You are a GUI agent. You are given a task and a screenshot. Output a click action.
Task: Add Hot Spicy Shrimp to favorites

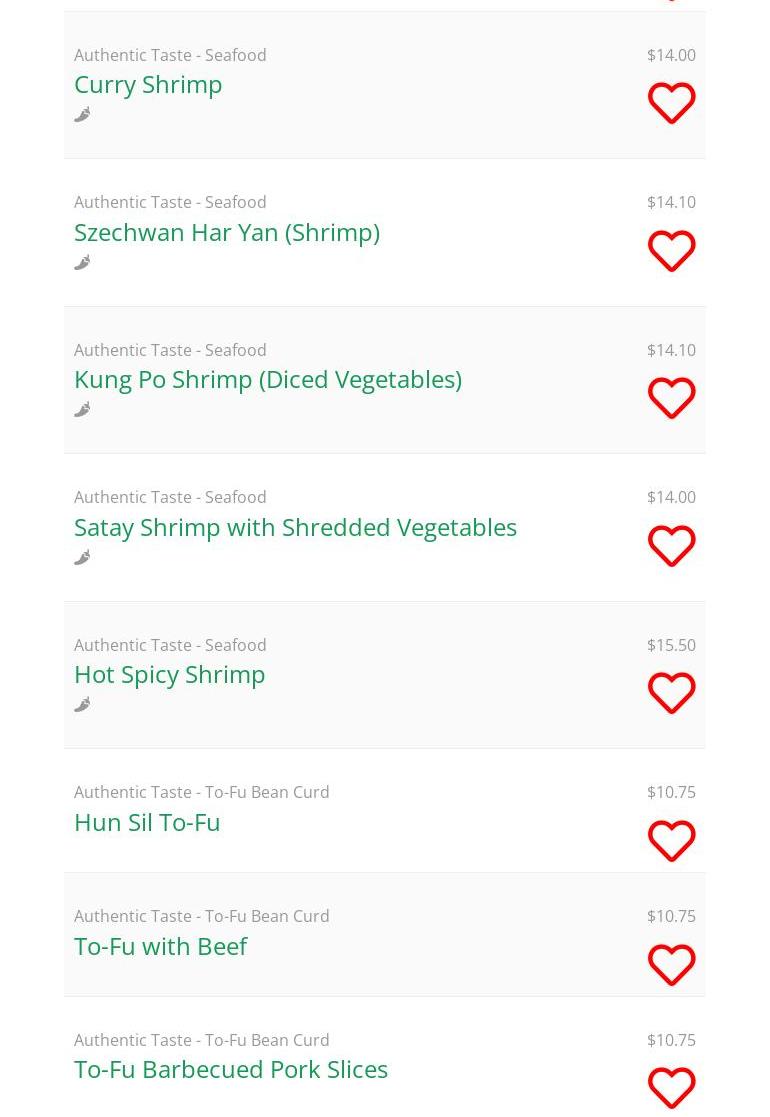[x=671, y=693]
